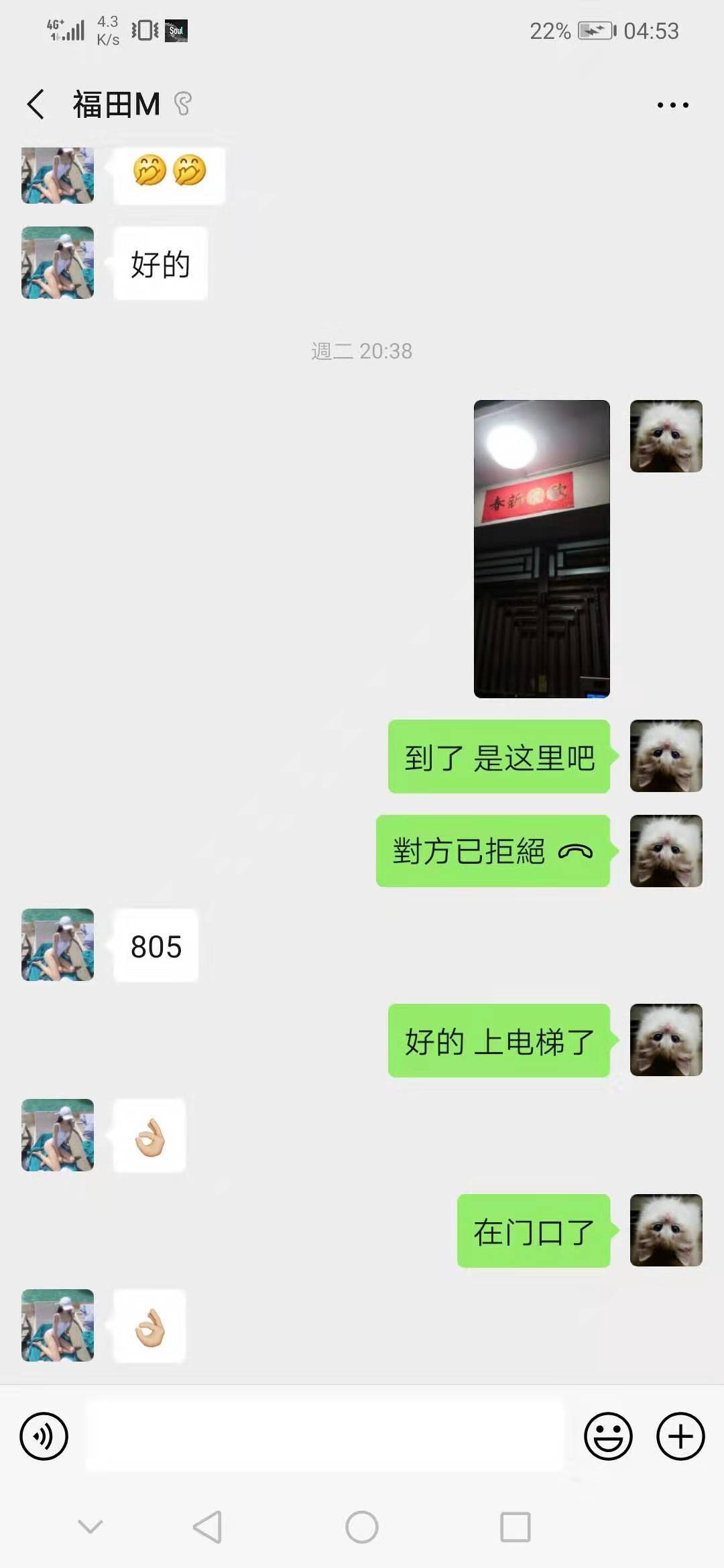
Task: Focus the message text field
Action: [x=325, y=1436]
